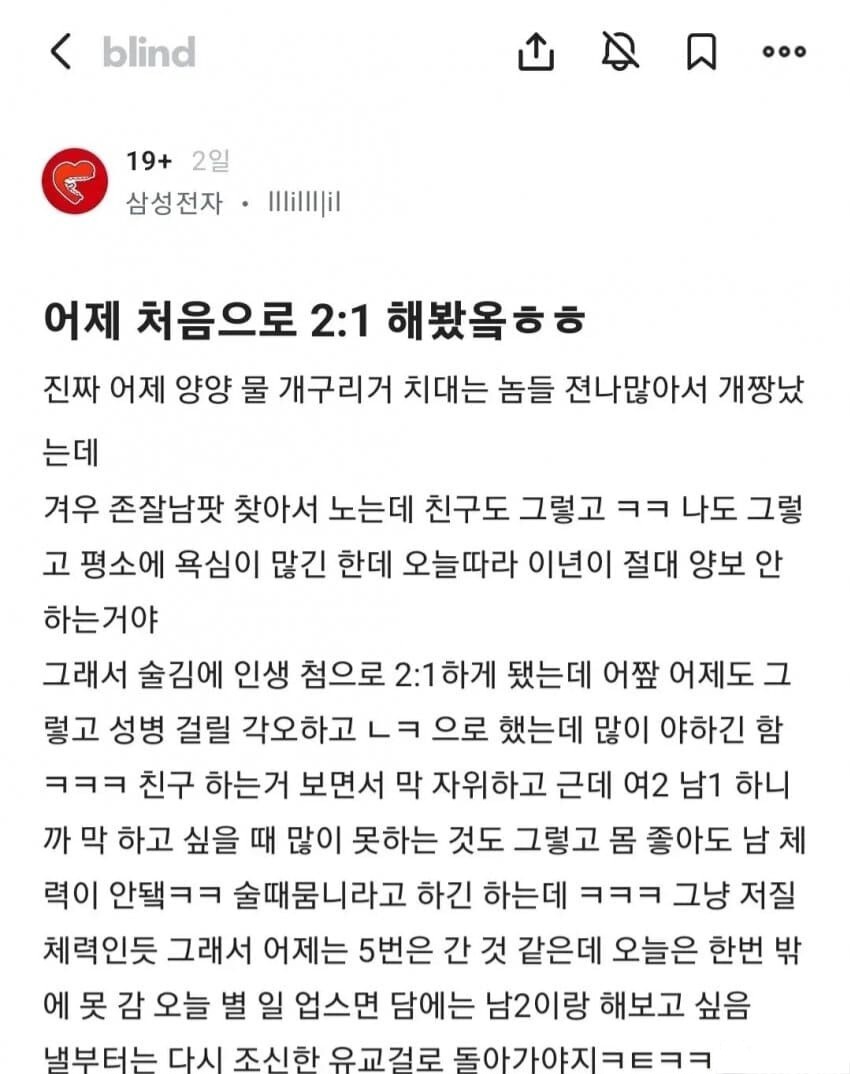Viewport: 850px width, 1074px height.
Task: Go back using the top-left arrow
Action: pyautogui.click(x=61, y=52)
